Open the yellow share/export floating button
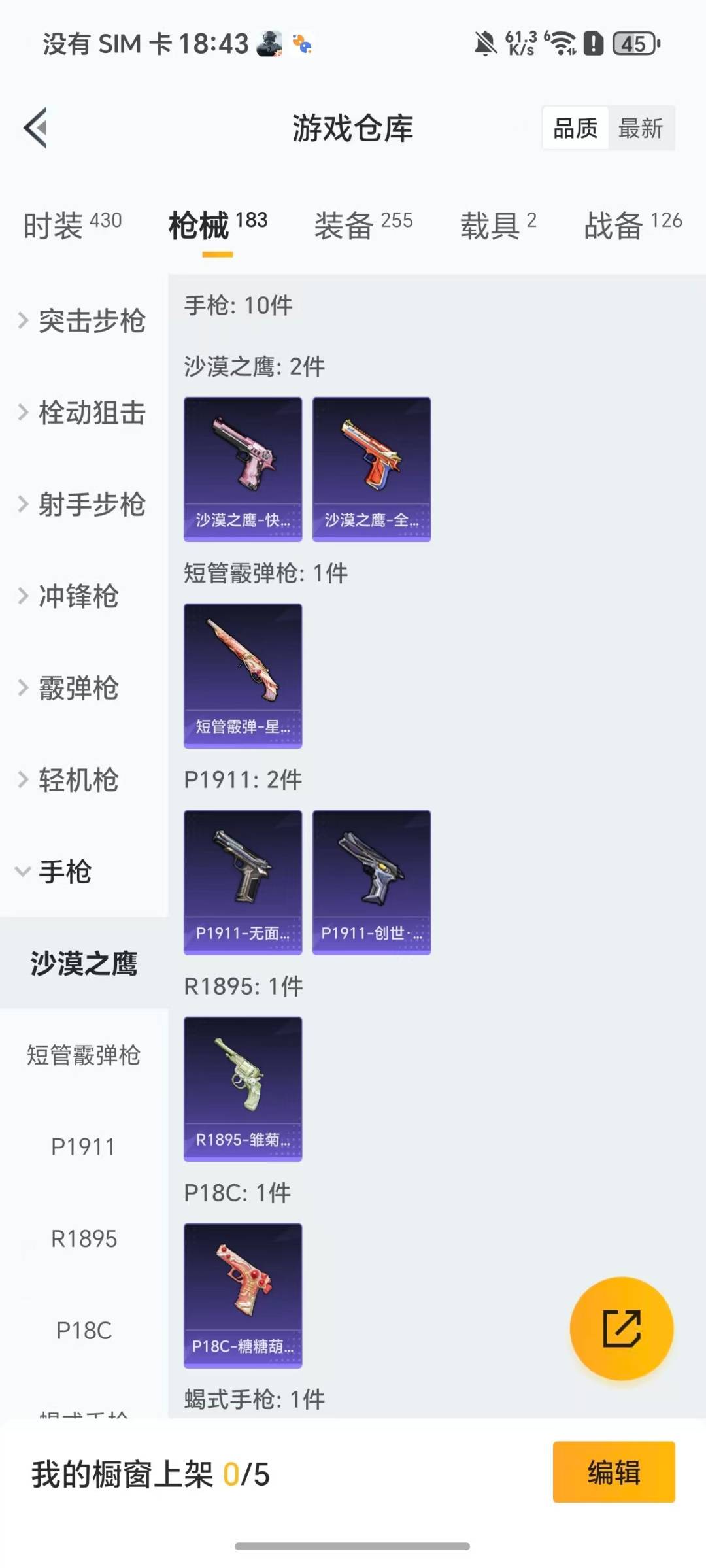Image resolution: width=706 pixels, height=1568 pixels. point(622,1327)
